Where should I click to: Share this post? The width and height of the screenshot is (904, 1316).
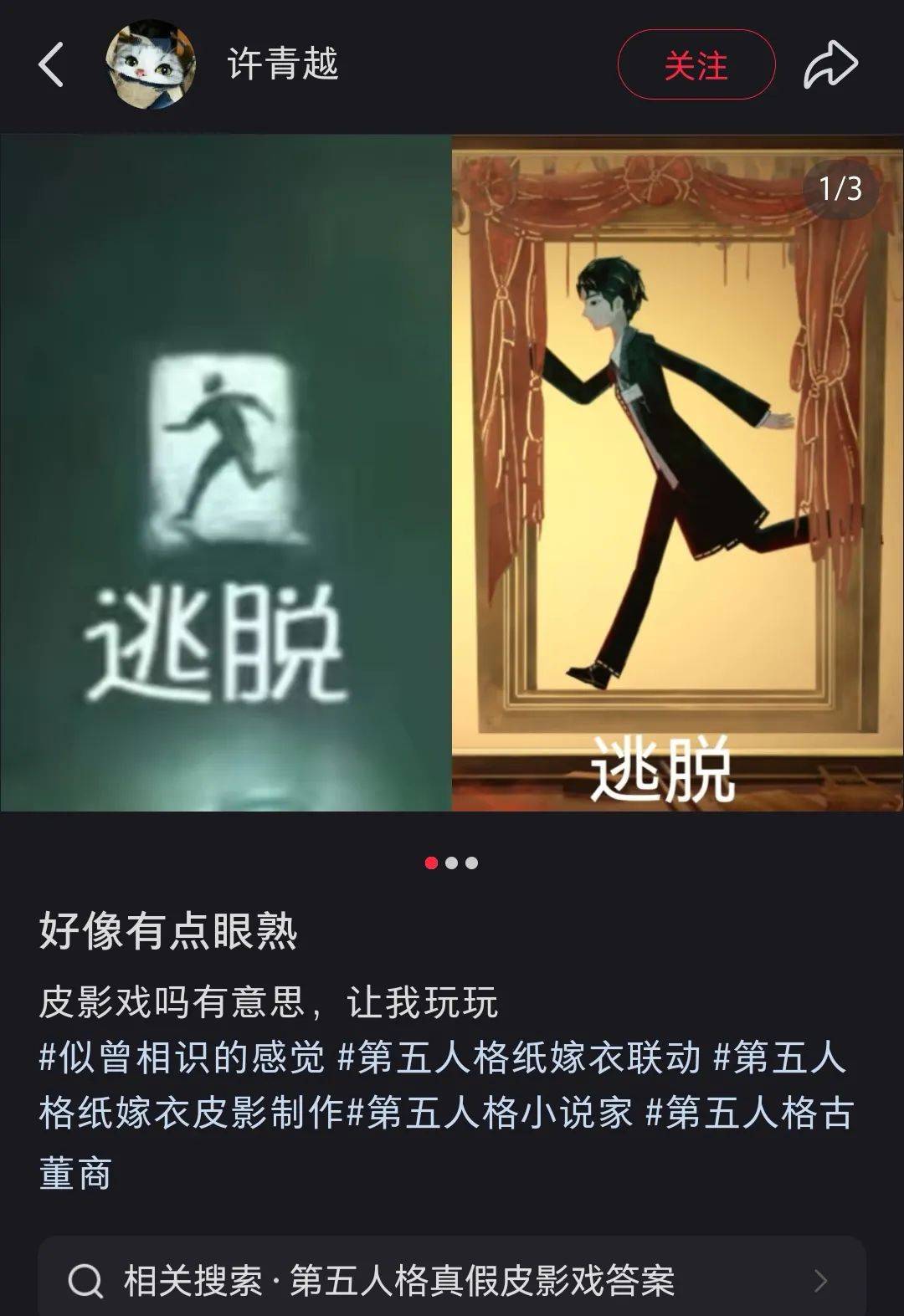(x=830, y=65)
